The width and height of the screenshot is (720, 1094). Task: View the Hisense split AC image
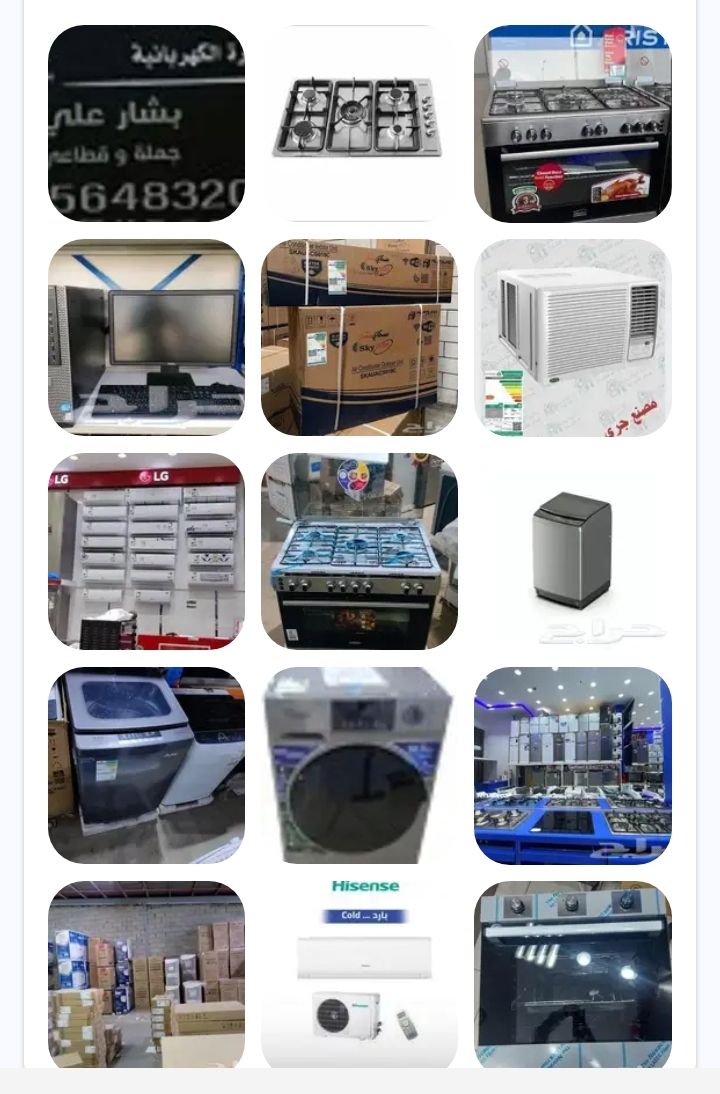coord(359,975)
